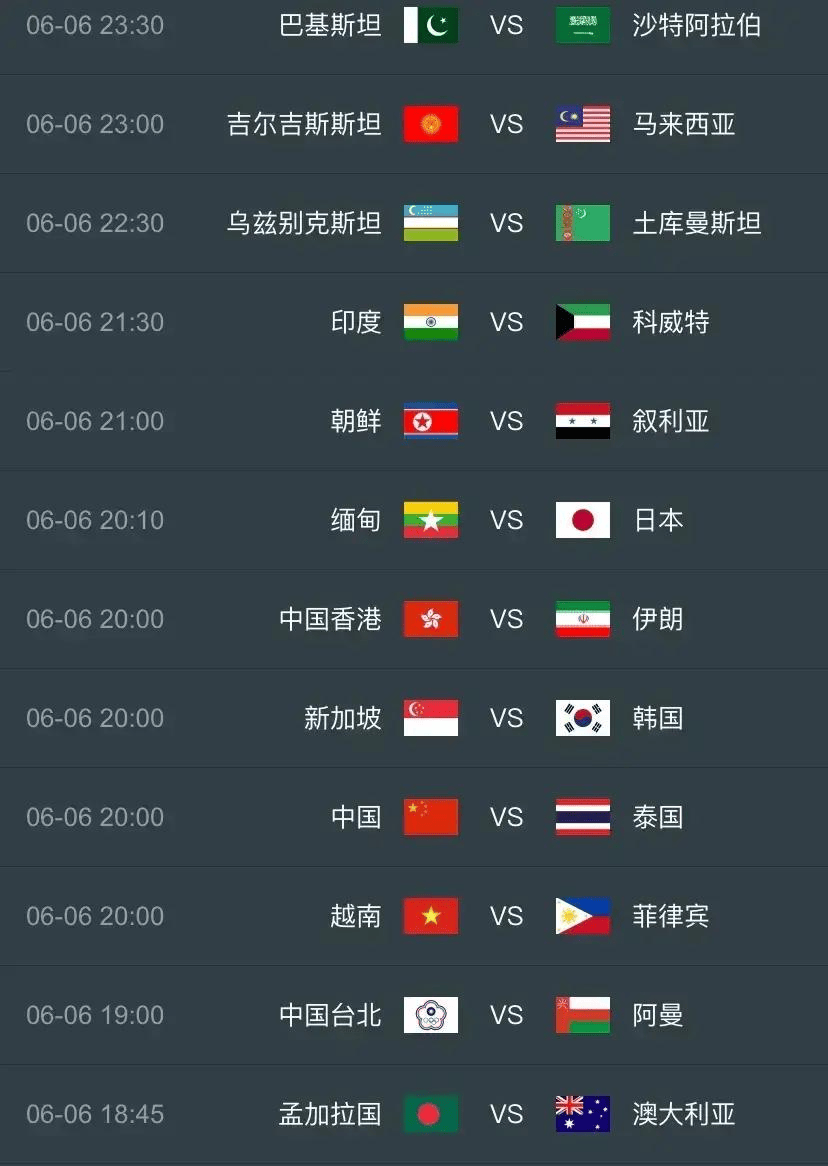Click the Kyrgyzstan flag icon
The image size is (828, 1166).
point(430,124)
